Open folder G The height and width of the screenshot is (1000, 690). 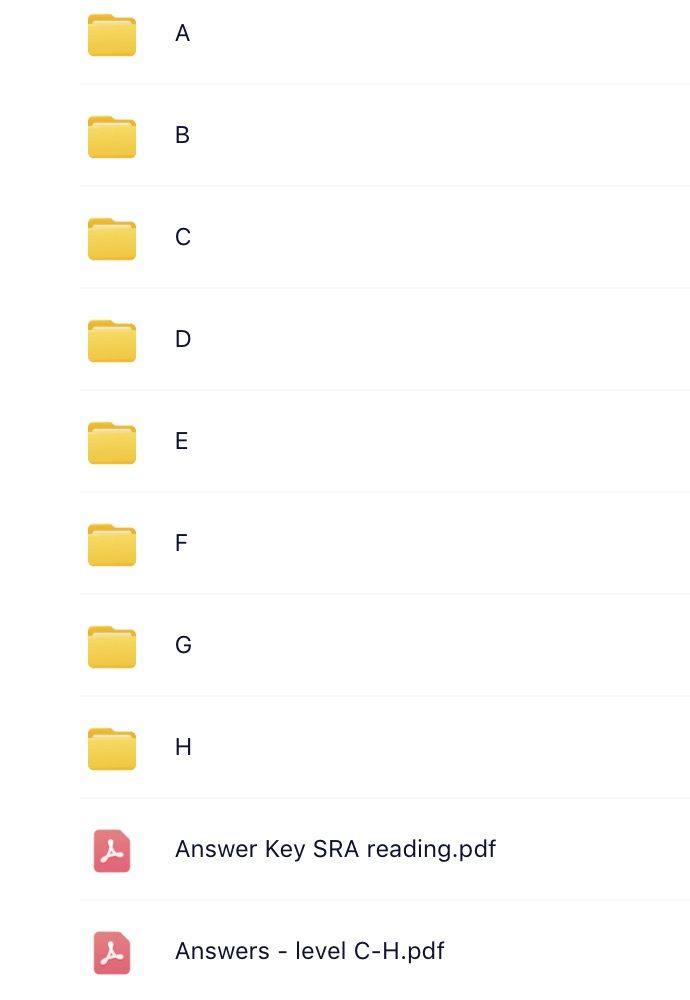(182, 646)
